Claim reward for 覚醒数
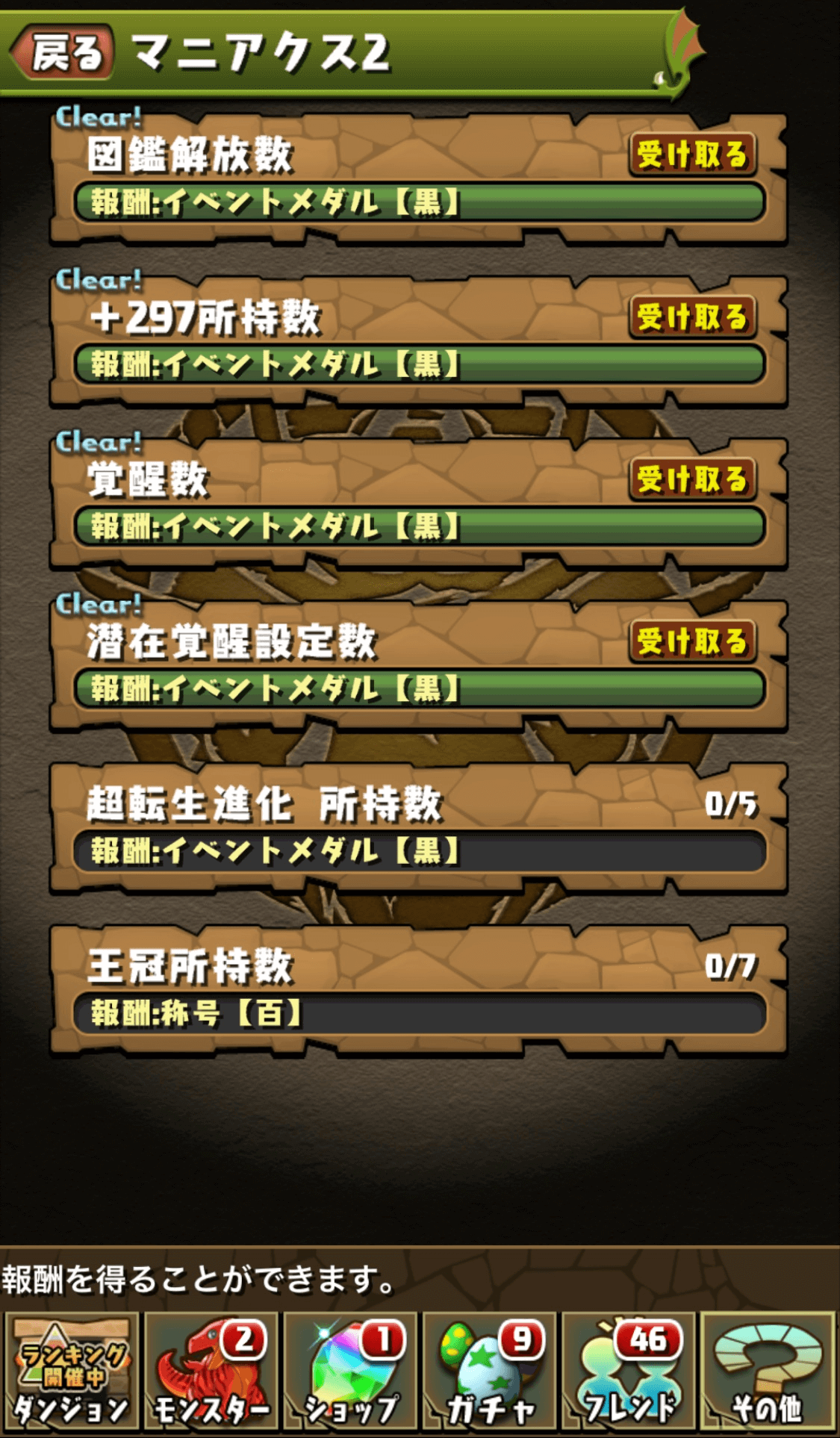 coord(691,479)
